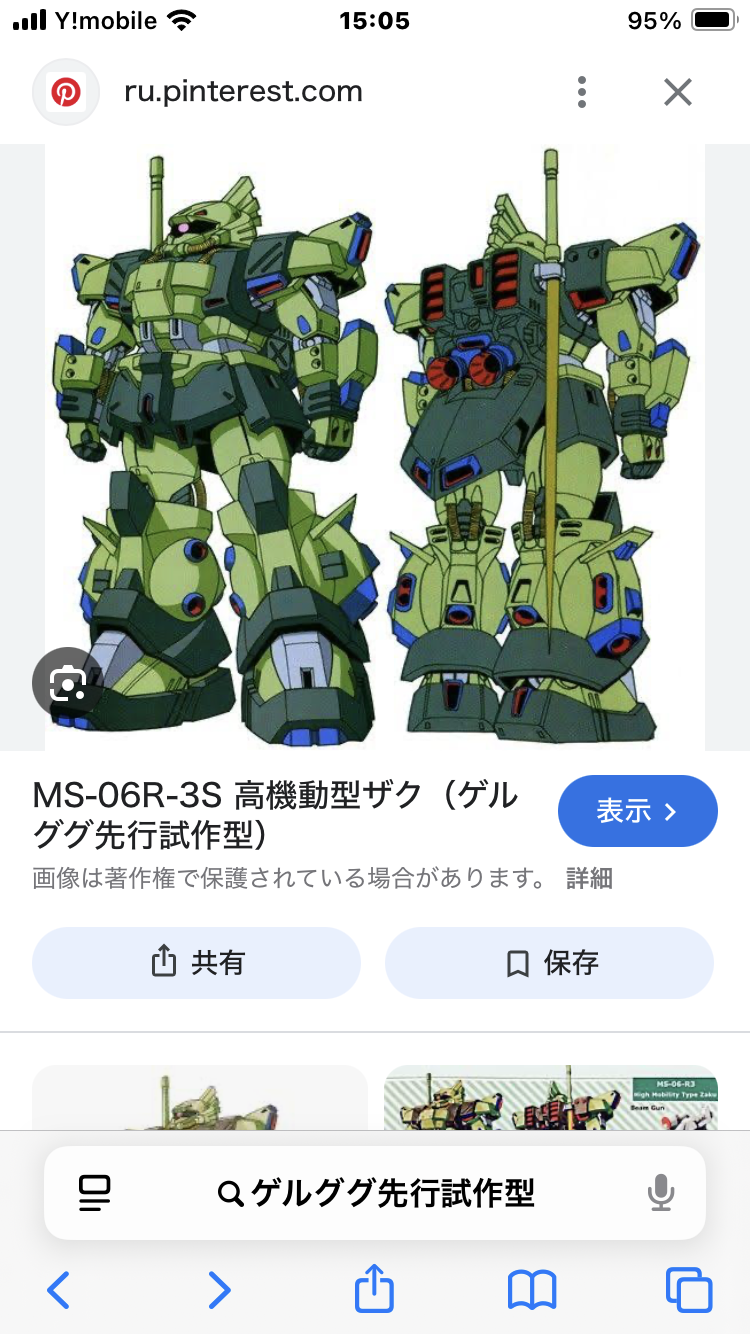
Task: Open the main MS-06R-3S Zaku image
Action: pyautogui.click(x=375, y=445)
